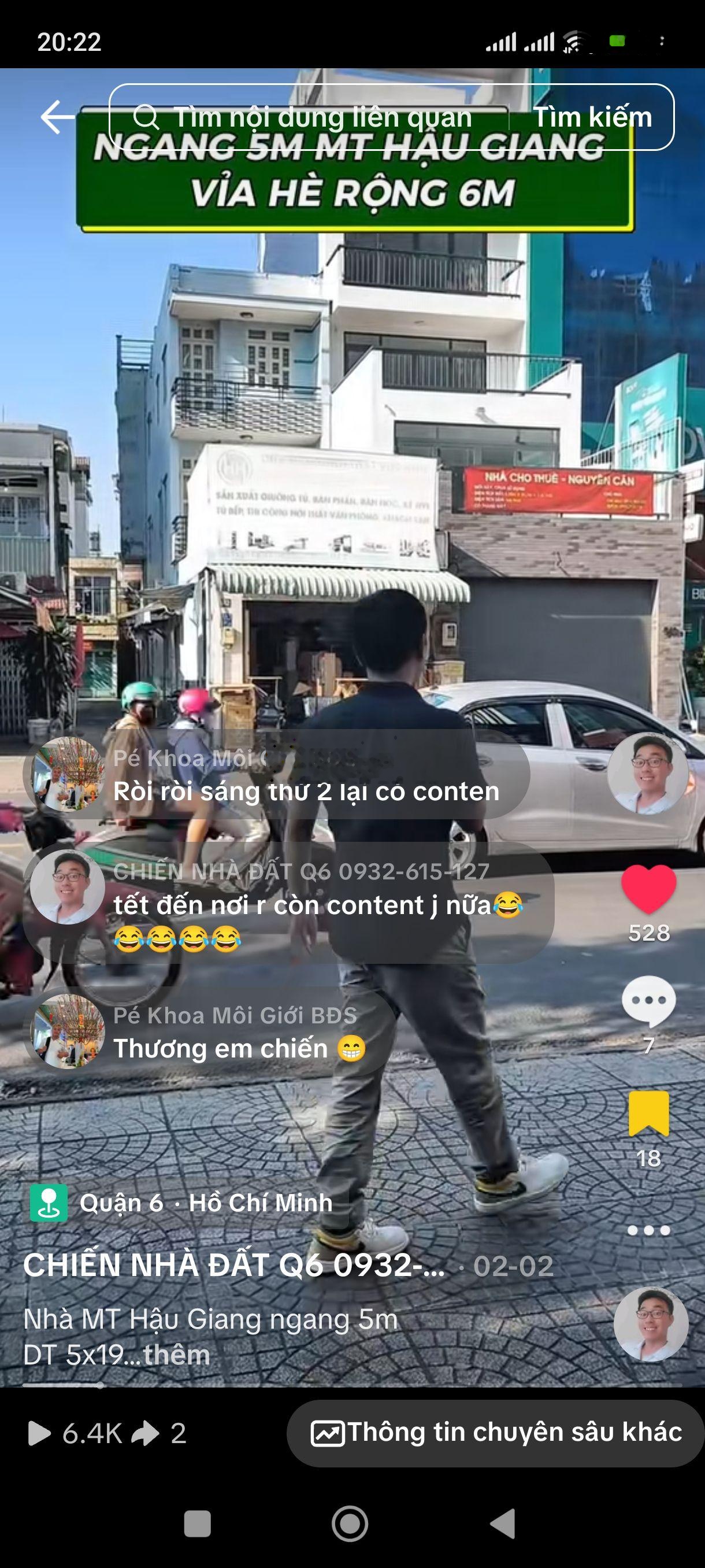Save the video with the bookmark icon
The image size is (705, 1568).
coord(648,1114)
